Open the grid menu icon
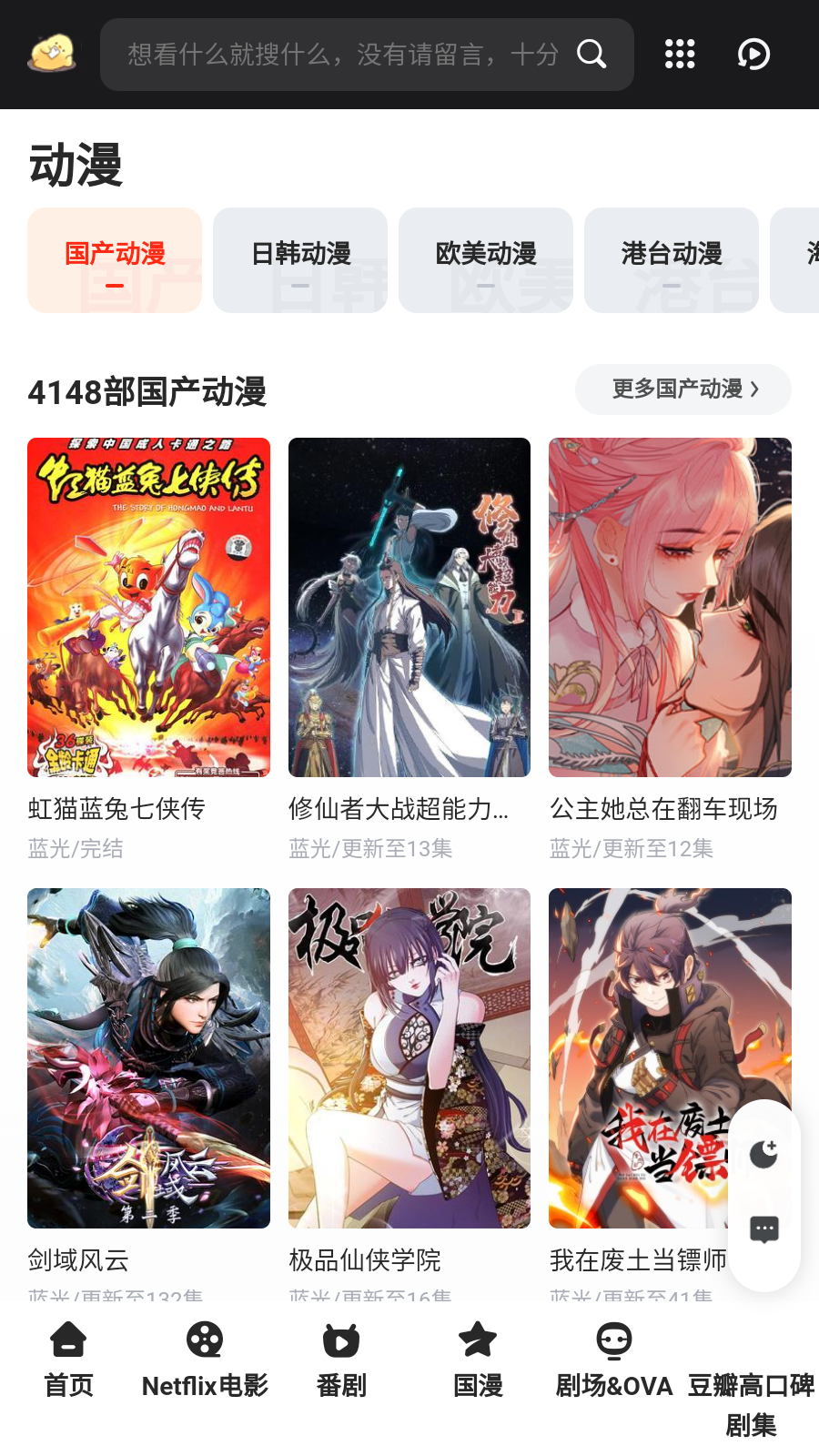Viewport: 819px width, 1456px height. point(680,55)
